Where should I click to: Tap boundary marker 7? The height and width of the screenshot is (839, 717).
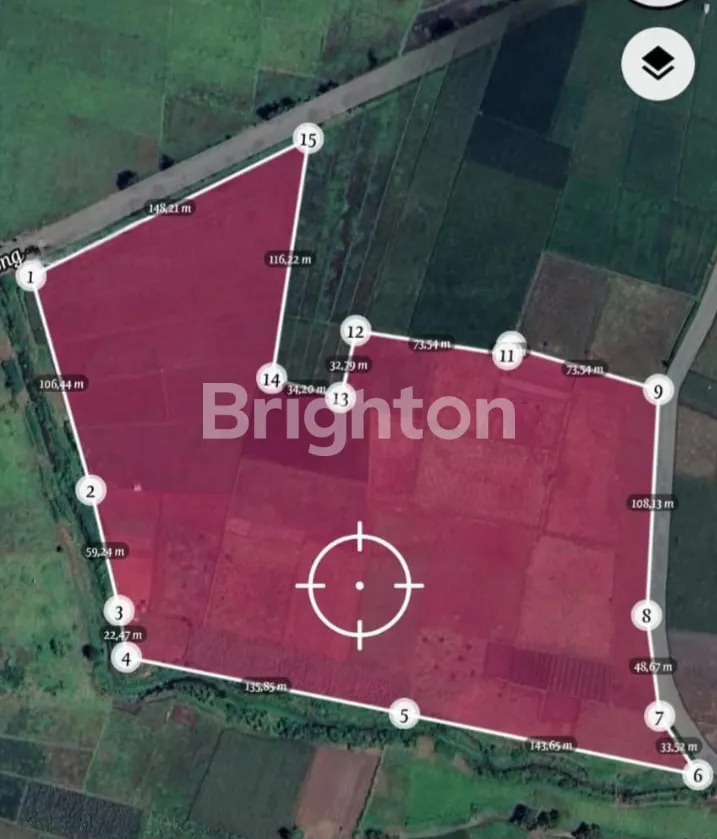click(659, 717)
